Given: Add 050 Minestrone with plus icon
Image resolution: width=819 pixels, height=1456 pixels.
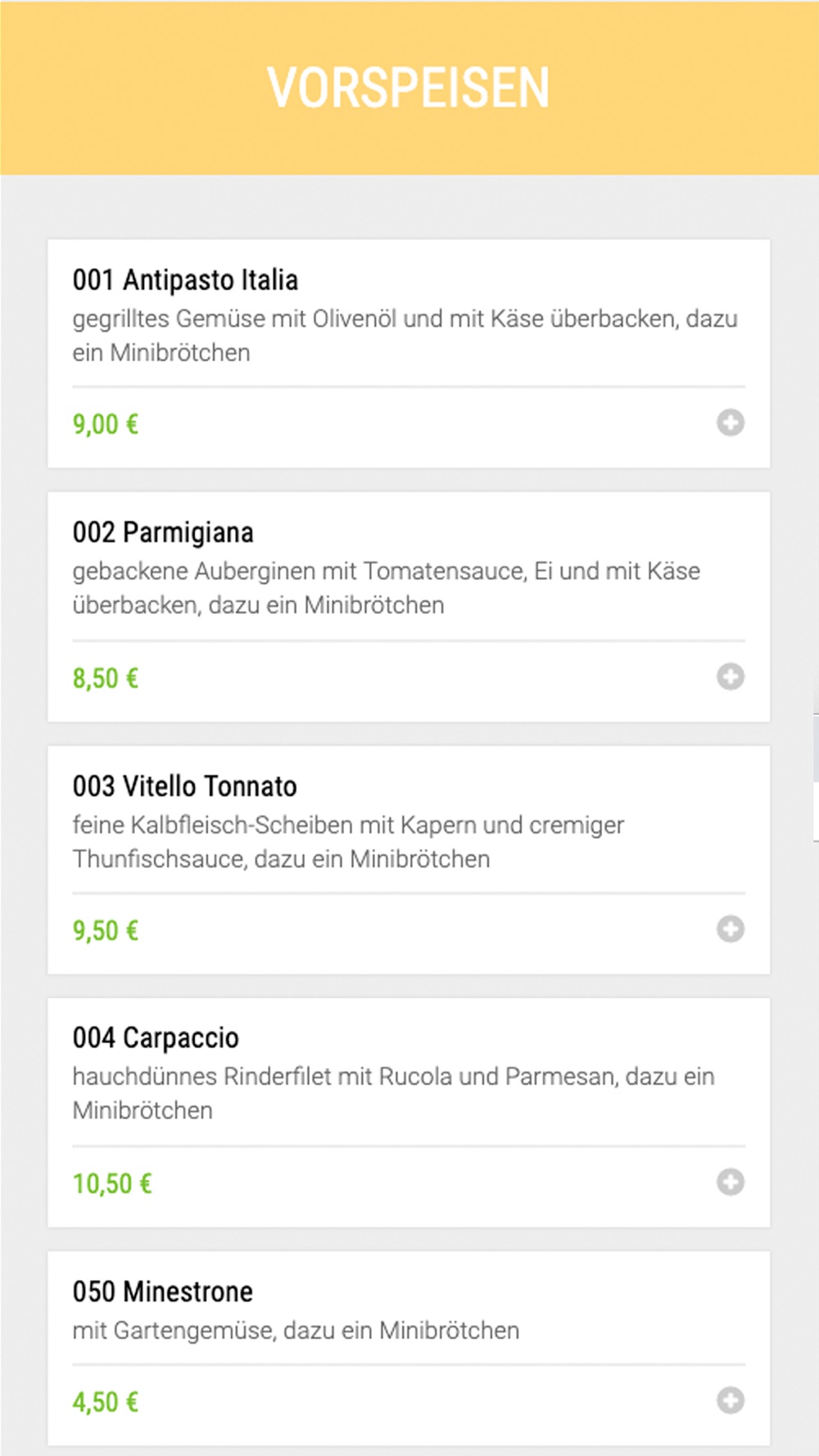Looking at the screenshot, I should pyautogui.click(x=731, y=1400).
